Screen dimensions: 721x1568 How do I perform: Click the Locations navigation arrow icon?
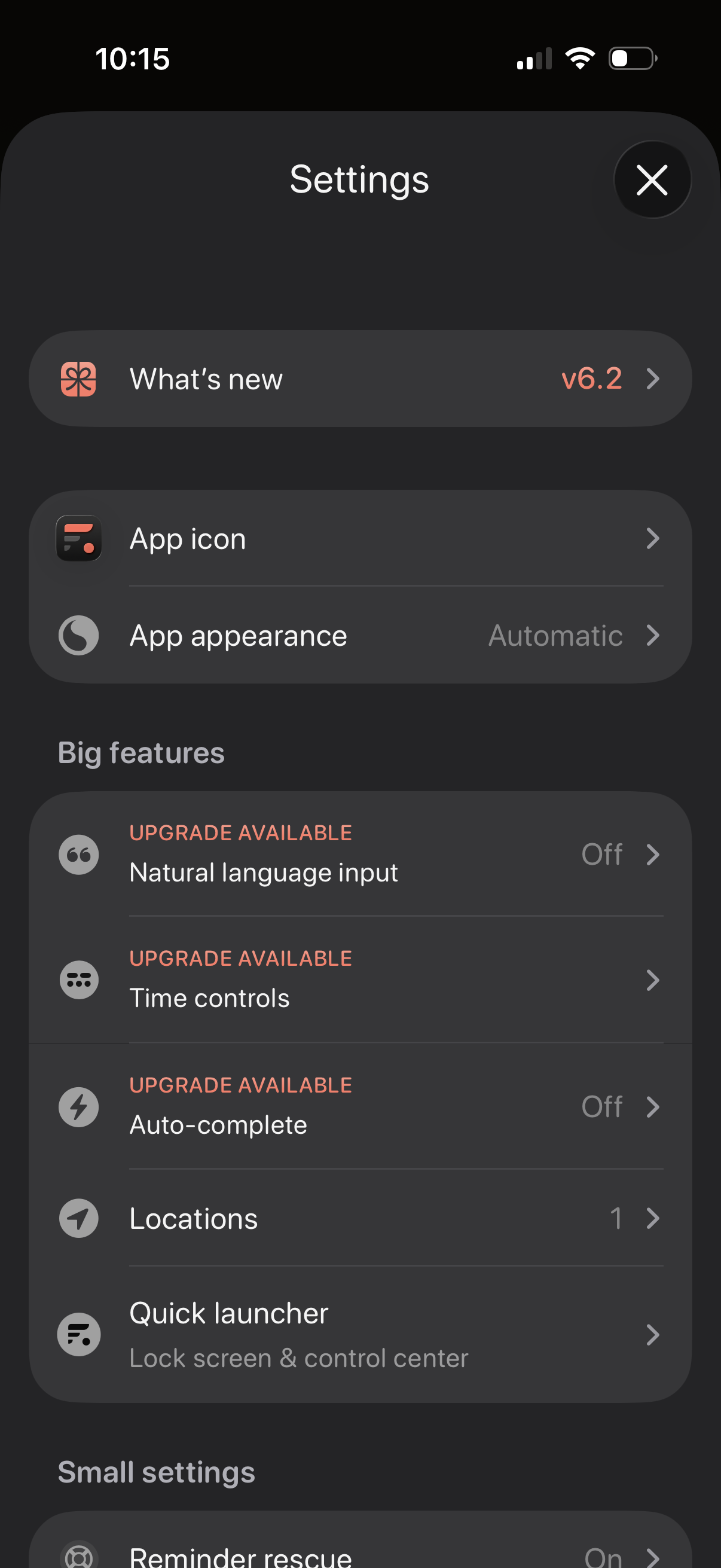click(78, 1218)
